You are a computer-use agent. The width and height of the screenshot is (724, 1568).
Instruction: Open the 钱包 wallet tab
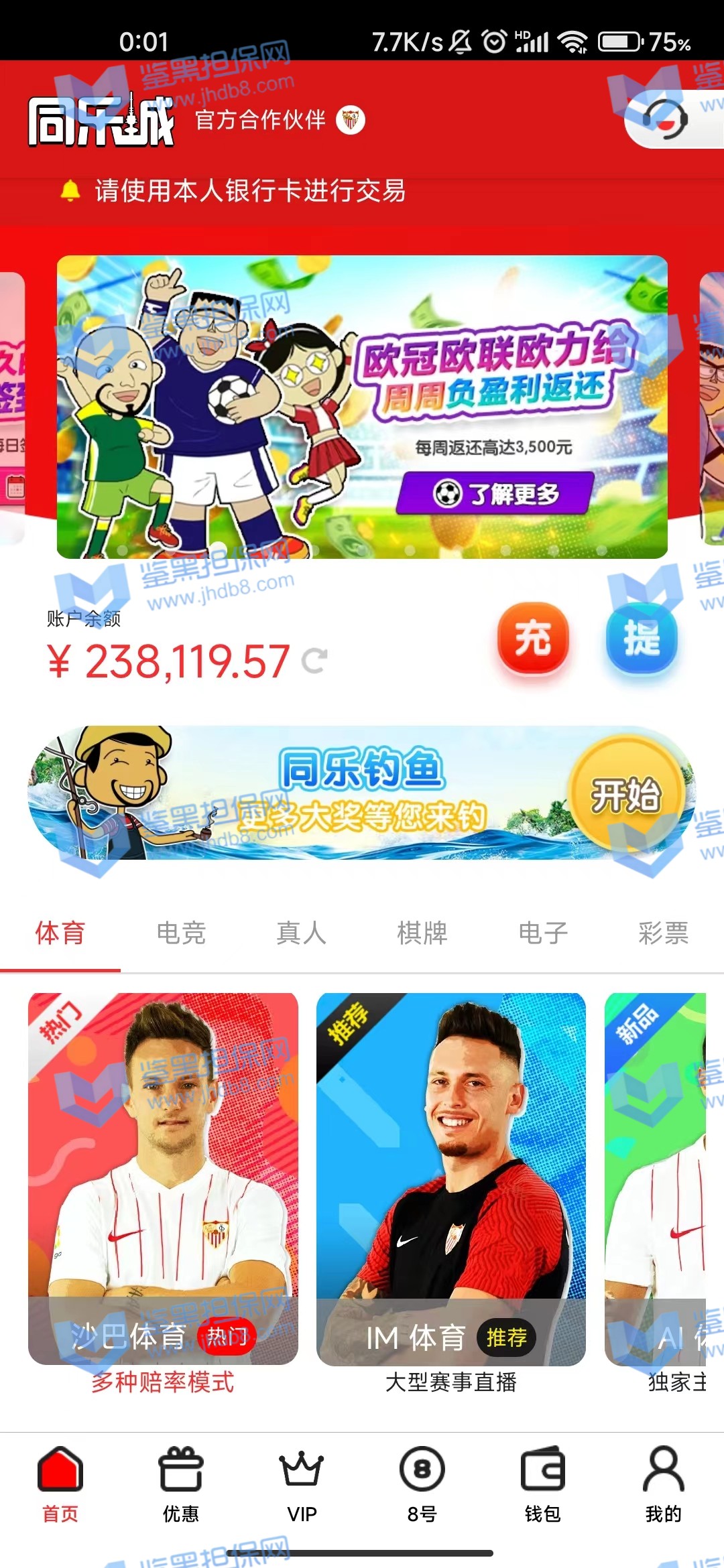543,1482
